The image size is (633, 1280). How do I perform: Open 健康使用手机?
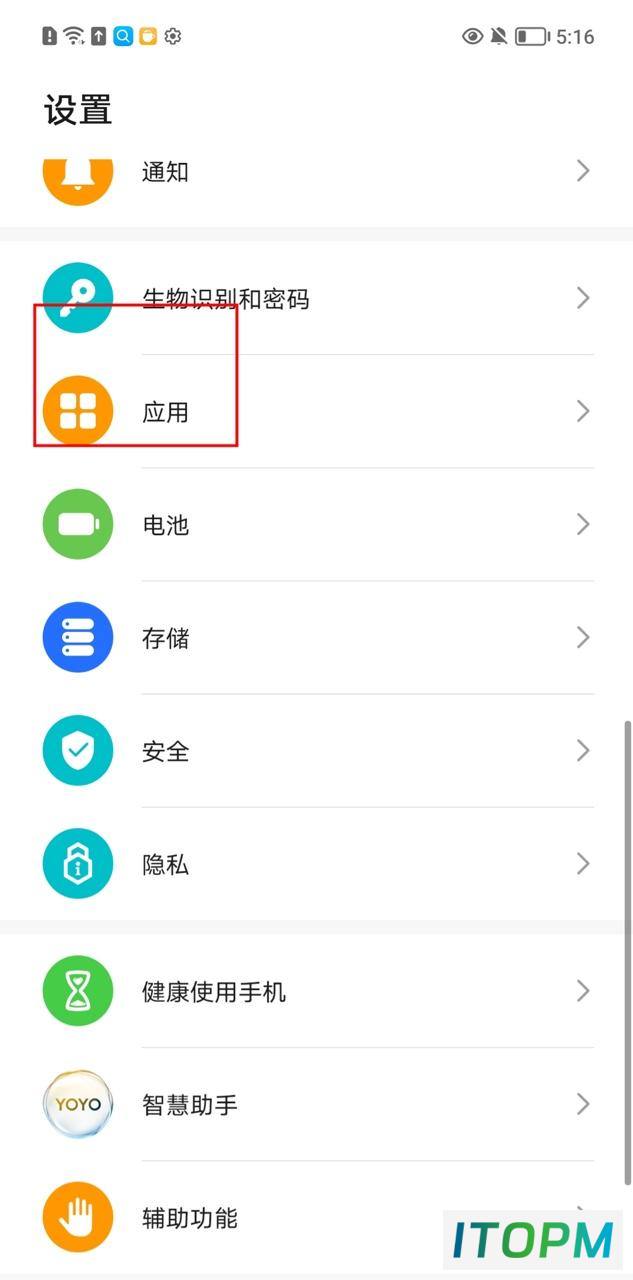[316, 991]
